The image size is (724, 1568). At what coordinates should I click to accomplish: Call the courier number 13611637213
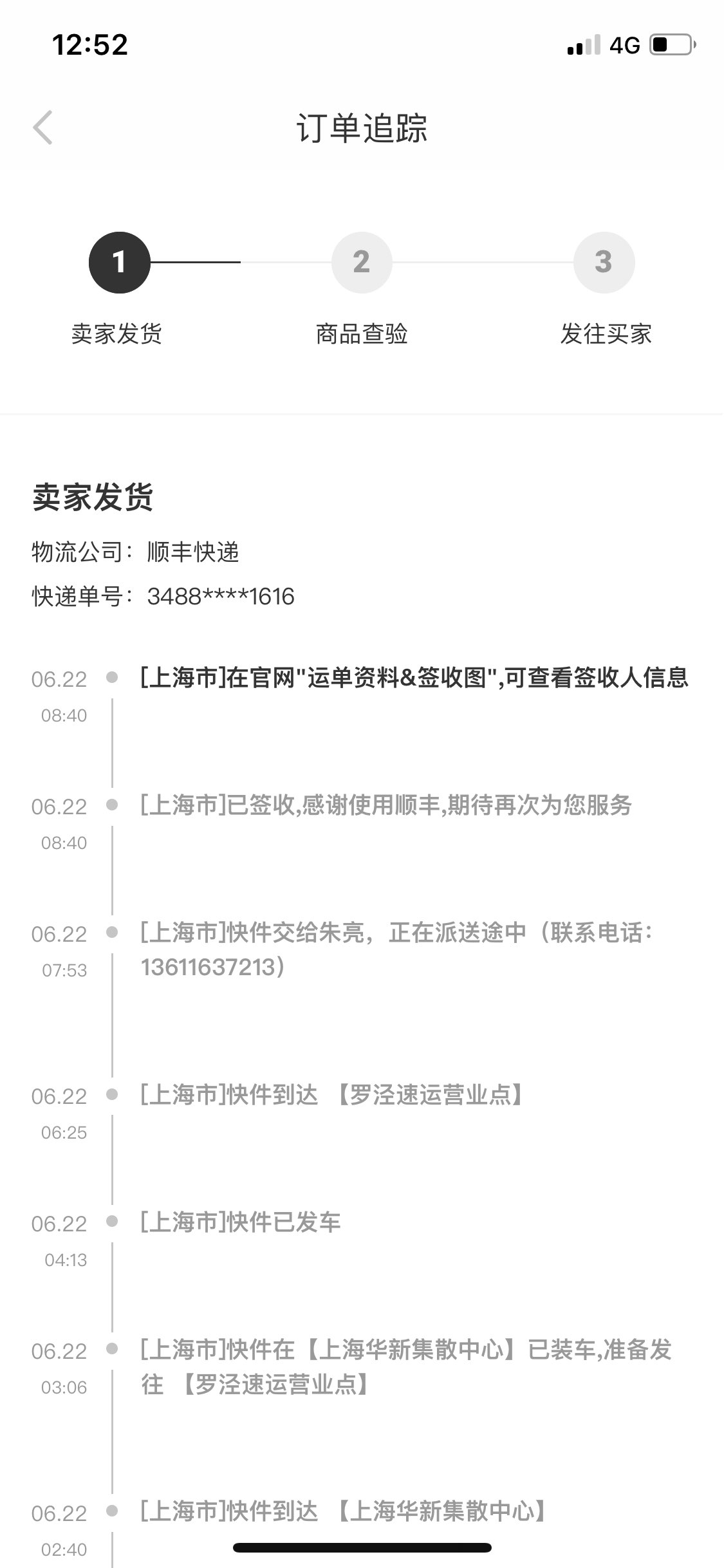coord(208,967)
